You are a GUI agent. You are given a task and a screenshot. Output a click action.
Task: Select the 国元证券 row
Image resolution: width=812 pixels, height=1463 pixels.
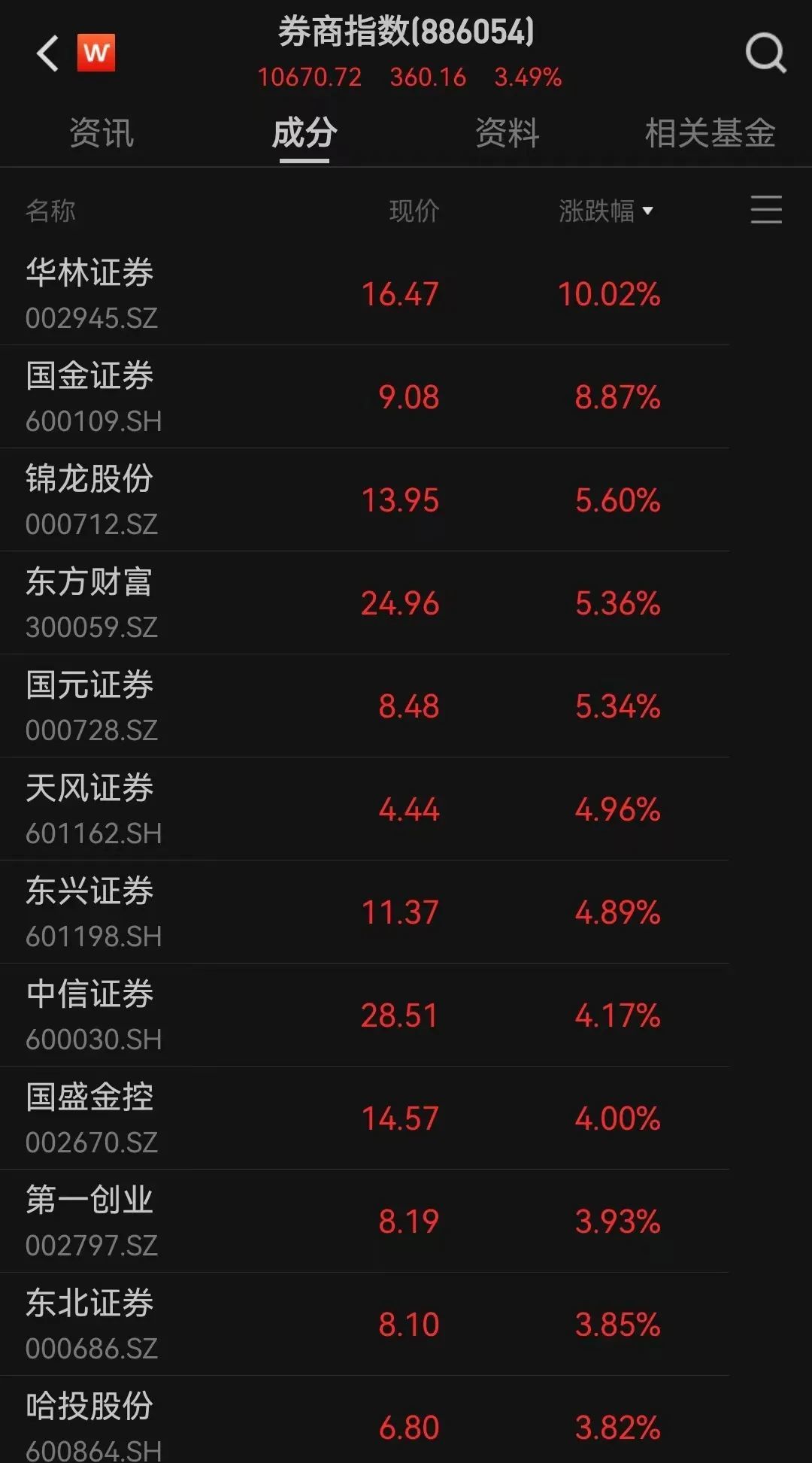pos(90,705)
